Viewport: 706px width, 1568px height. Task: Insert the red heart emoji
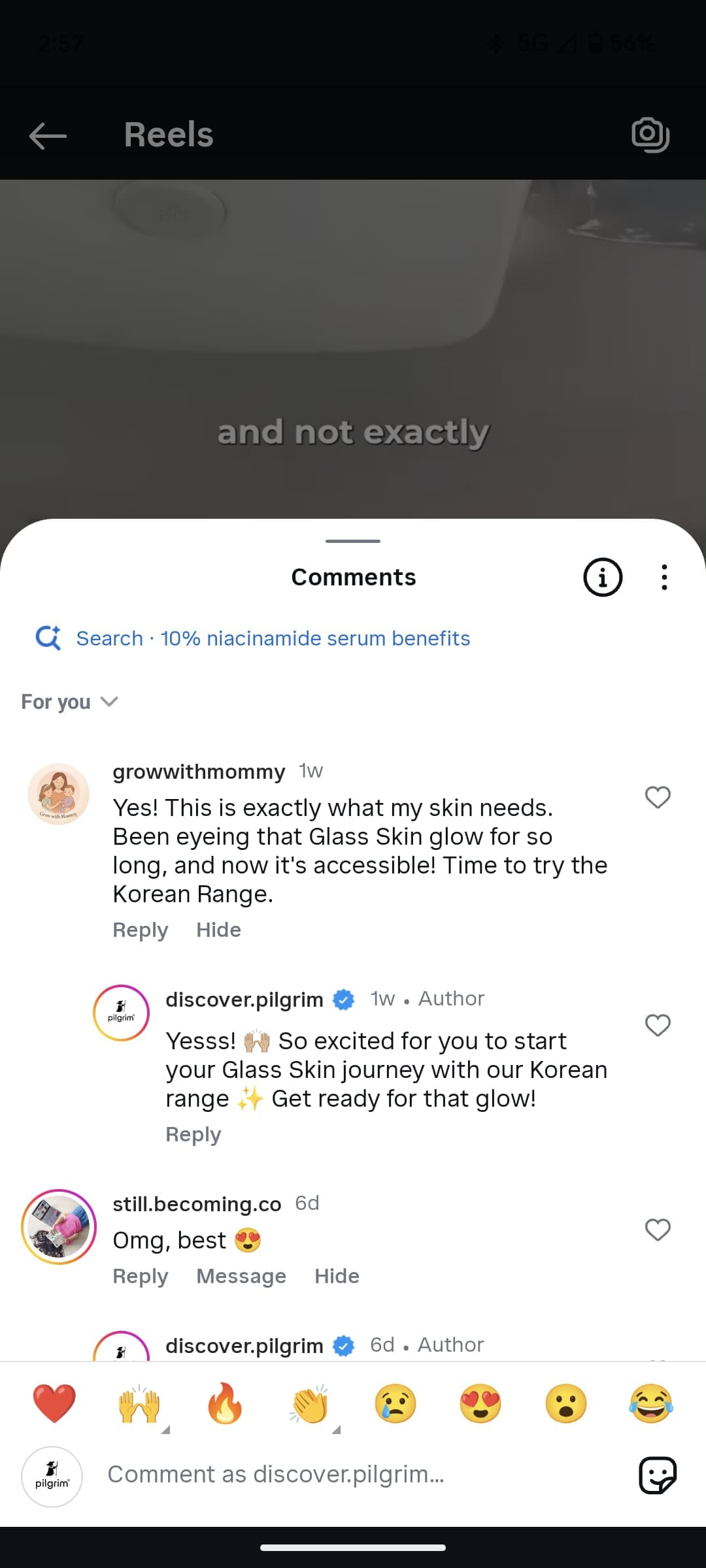[x=54, y=1403]
